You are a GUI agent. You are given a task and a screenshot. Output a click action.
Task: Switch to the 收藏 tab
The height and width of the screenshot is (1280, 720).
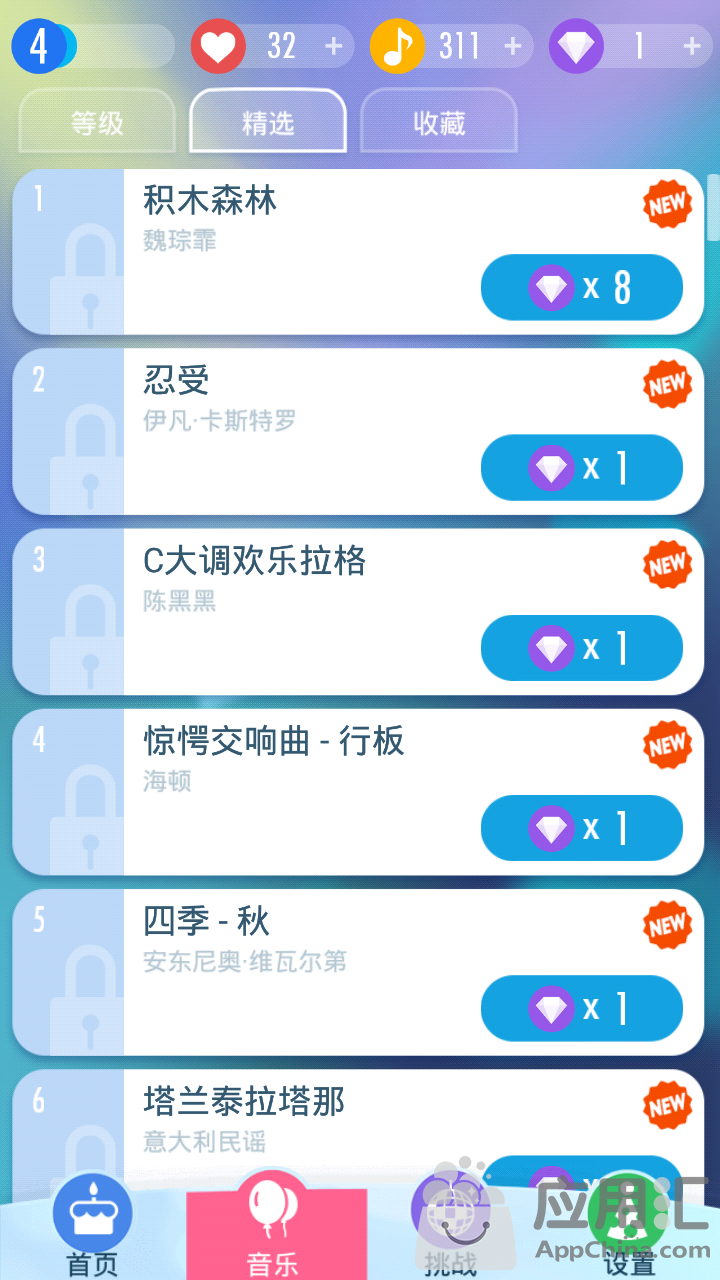tap(439, 123)
